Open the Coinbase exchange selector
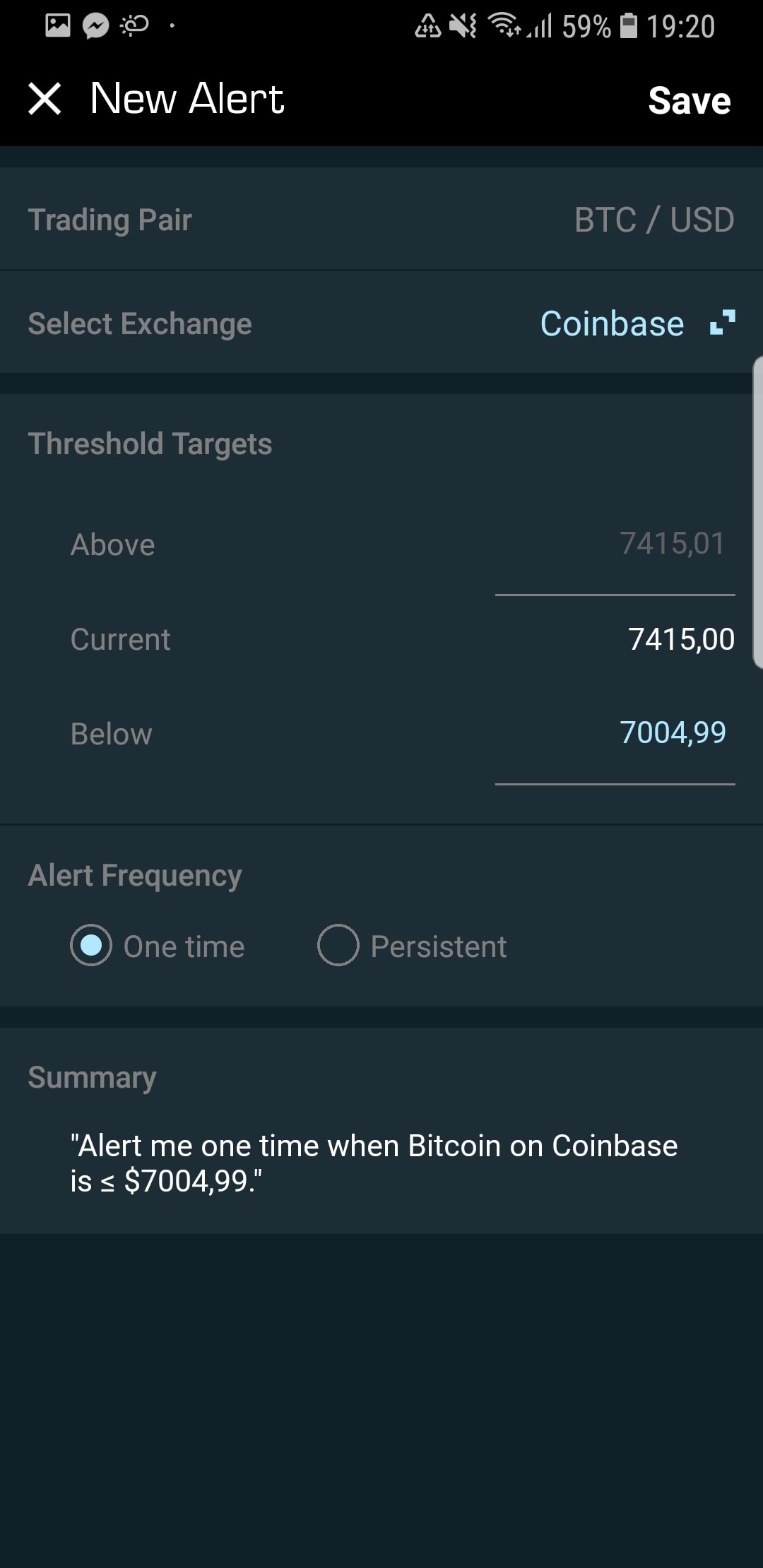 [x=637, y=323]
